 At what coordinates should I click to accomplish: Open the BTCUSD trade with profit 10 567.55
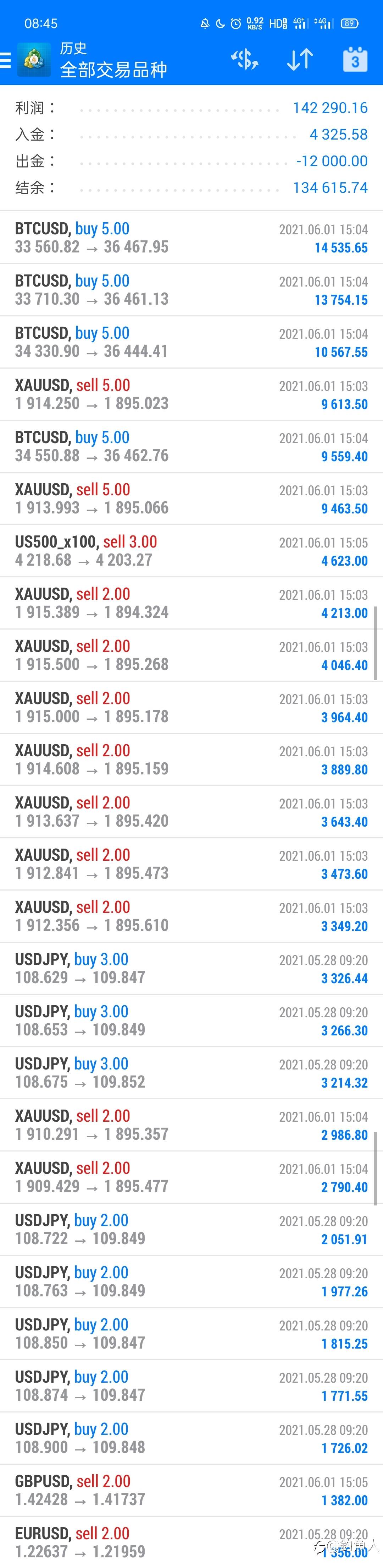pyautogui.click(x=191, y=342)
